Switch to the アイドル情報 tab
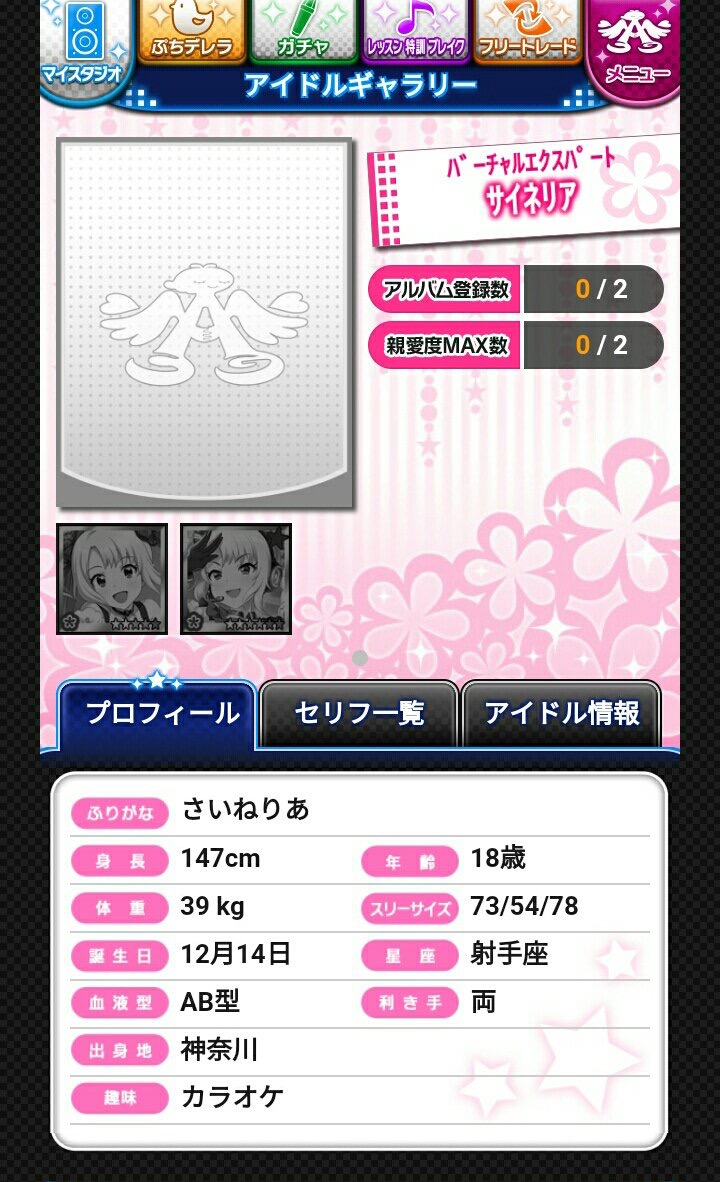Screen dimensions: 720x1182 (x=561, y=713)
